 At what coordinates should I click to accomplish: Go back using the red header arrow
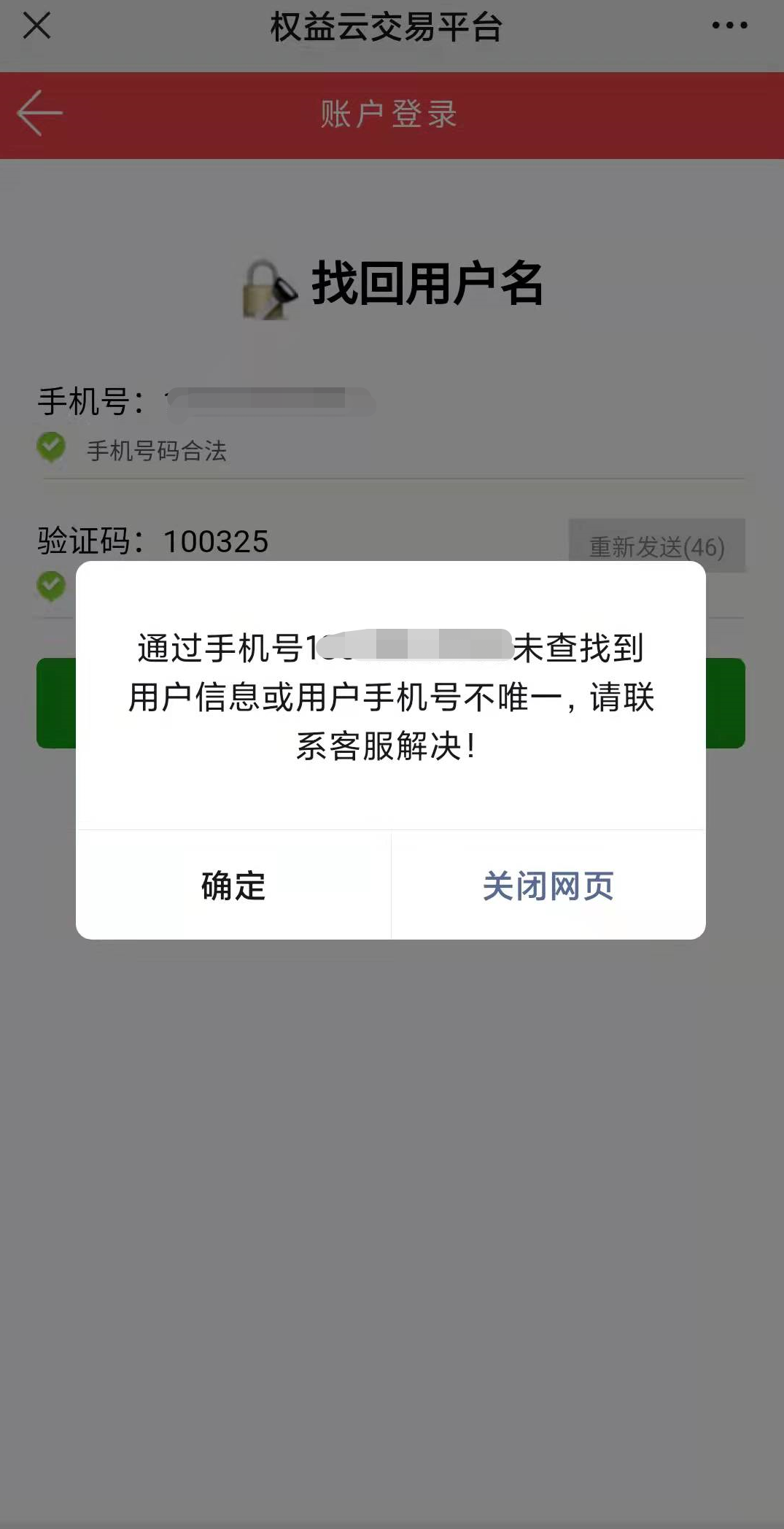click(40, 113)
